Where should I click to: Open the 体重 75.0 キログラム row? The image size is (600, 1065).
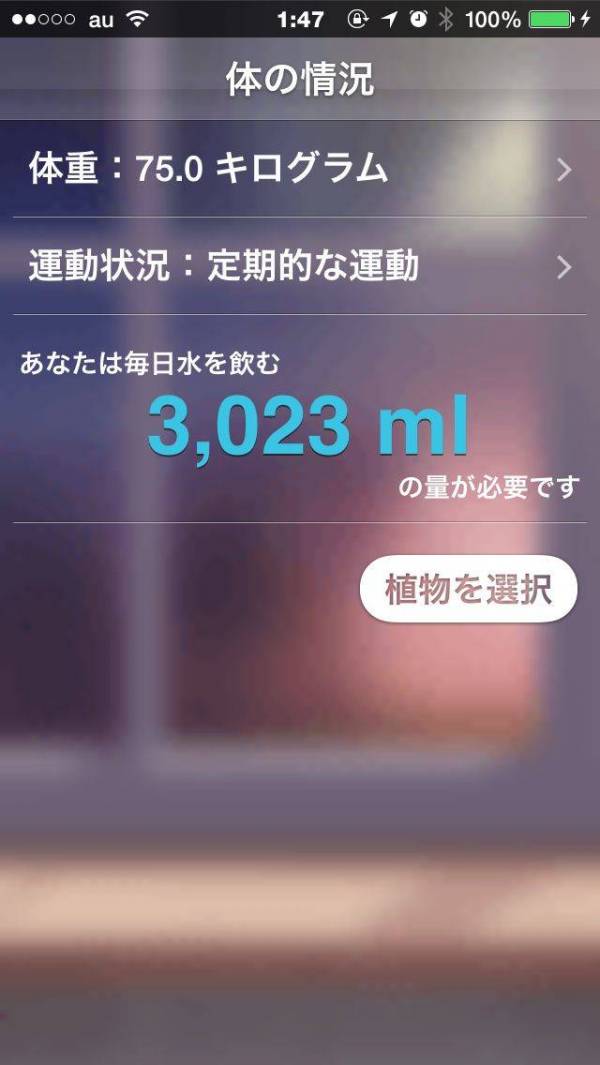[300, 169]
